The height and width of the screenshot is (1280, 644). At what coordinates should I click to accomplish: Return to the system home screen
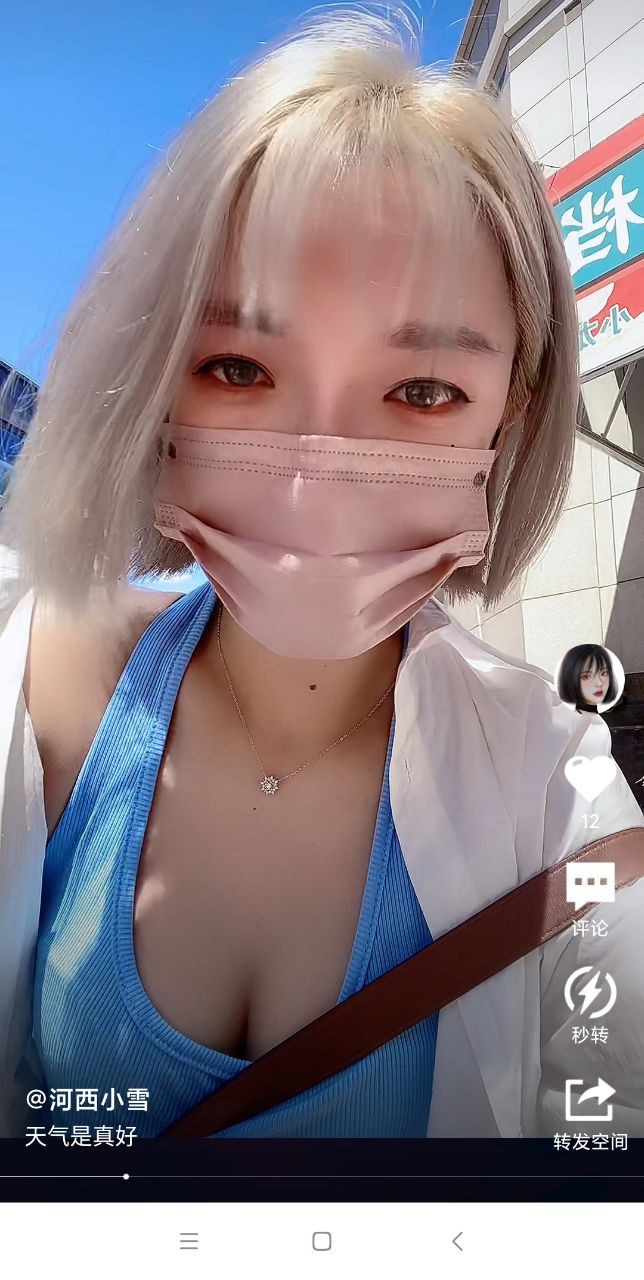[322, 1241]
